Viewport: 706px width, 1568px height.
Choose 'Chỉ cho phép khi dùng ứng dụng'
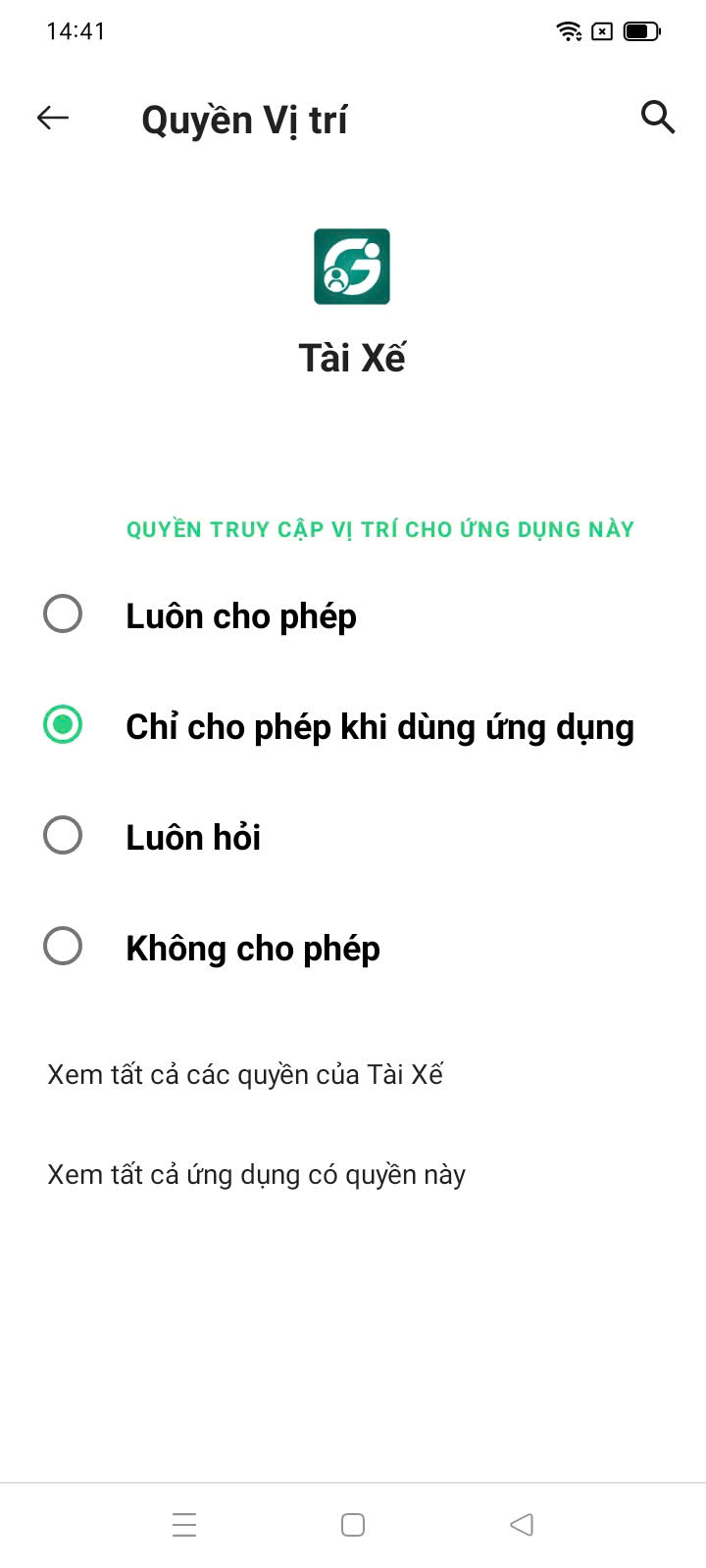tap(63, 725)
